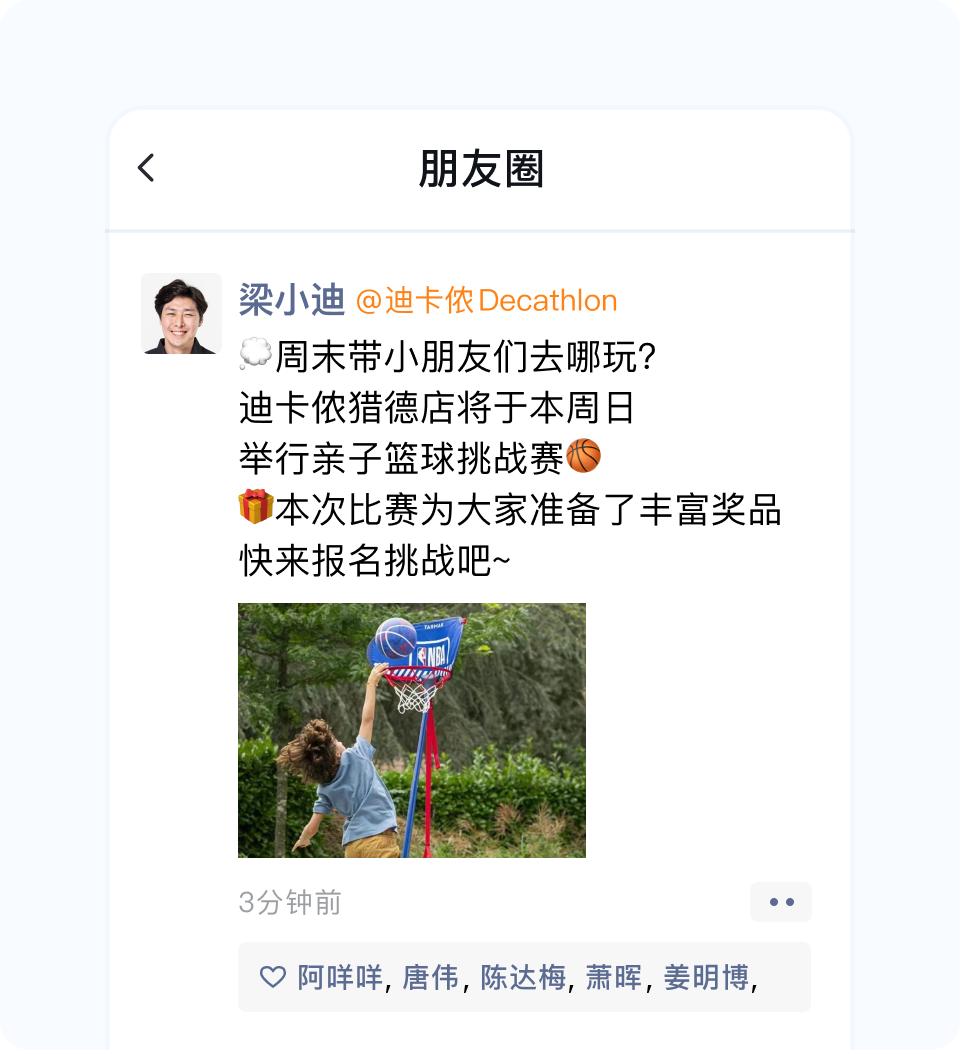The height and width of the screenshot is (1050, 960).
Task: Go back from the 朋友圈 page
Action: [147, 168]
